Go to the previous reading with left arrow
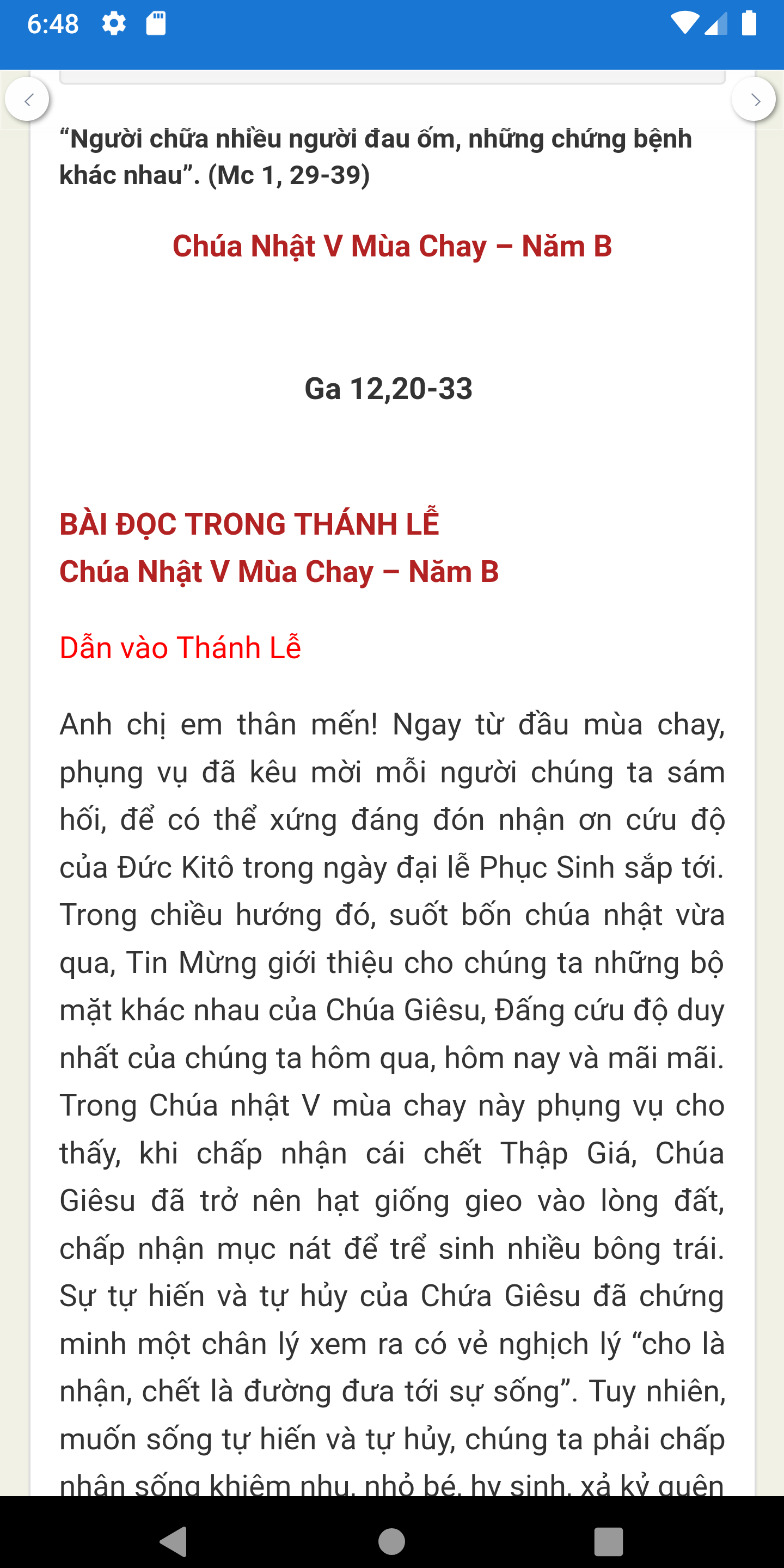 [27, 99]
